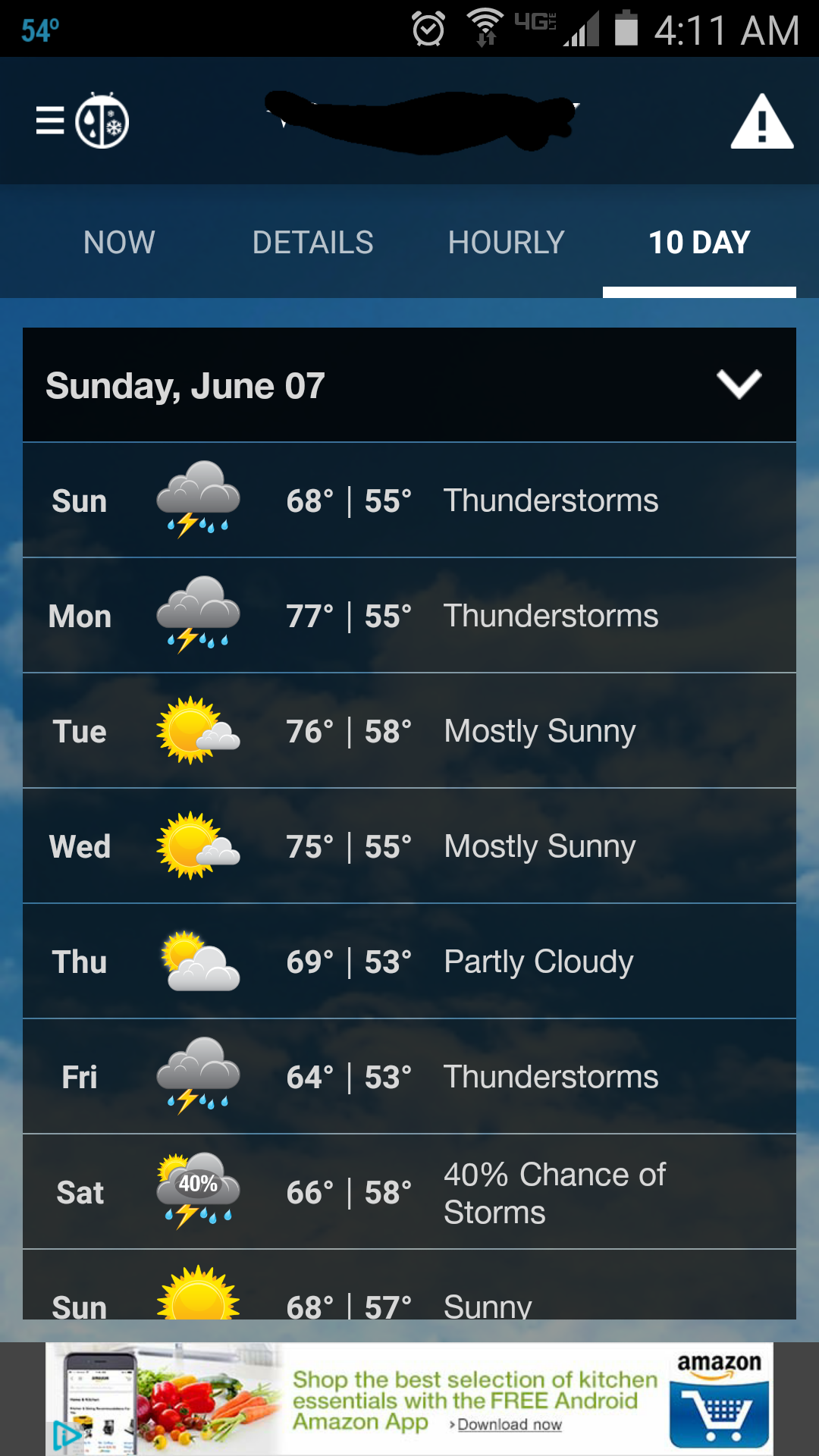Screen dimensions: 819x1456
Task: Open the hamburger navigation menu
Action: 50,121
